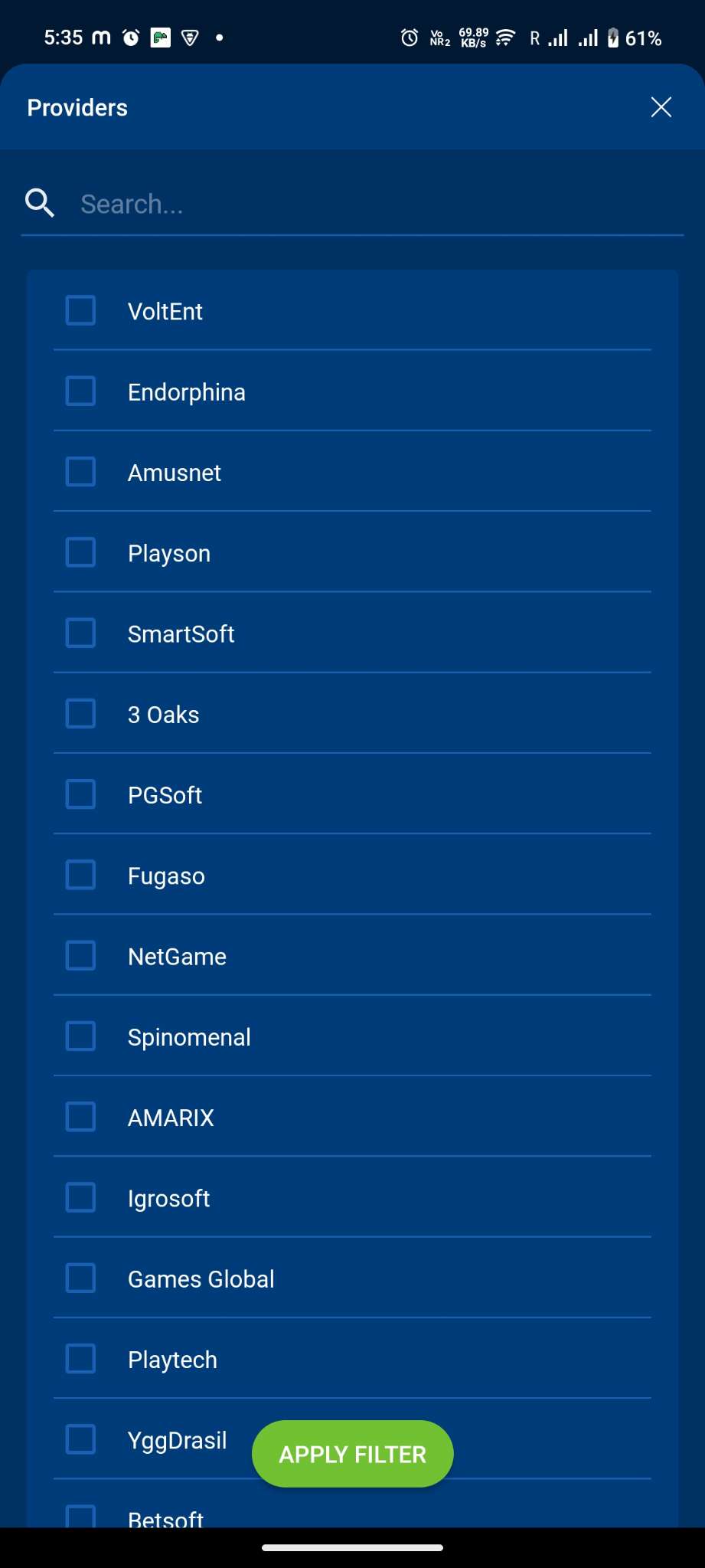
Task: Select the Igrosoft checkbox
Action: click(x=80, y=1197)
